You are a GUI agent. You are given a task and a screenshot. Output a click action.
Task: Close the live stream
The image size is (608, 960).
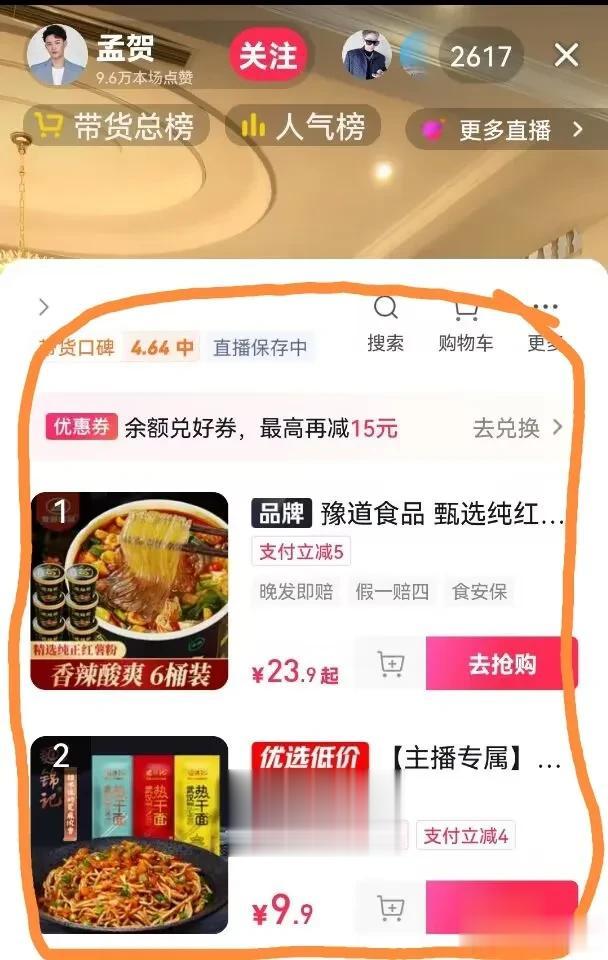566,54
